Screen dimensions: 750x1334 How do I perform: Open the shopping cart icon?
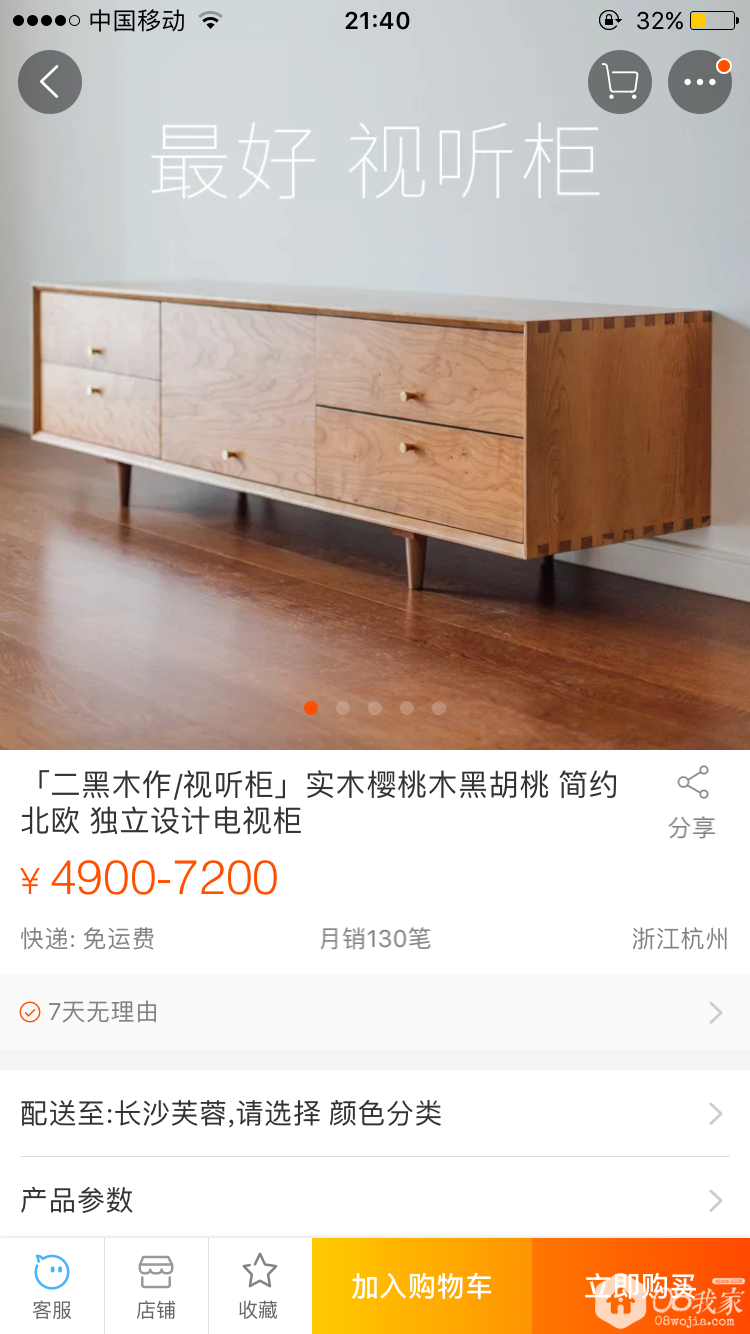coord(620,82)
